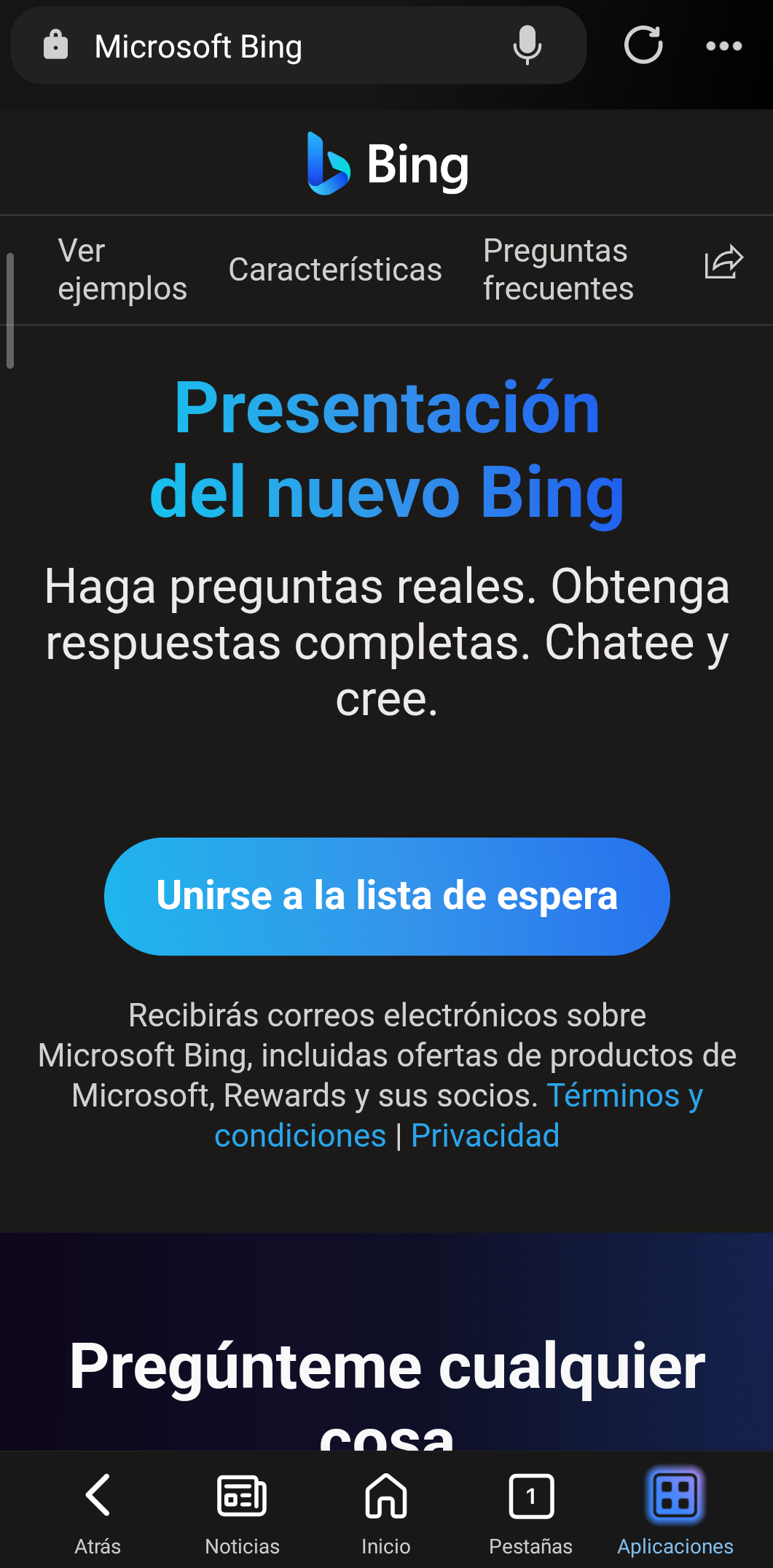
Task: Tap the Microsoft Bing address bar
Action: [x=277, y=47]
